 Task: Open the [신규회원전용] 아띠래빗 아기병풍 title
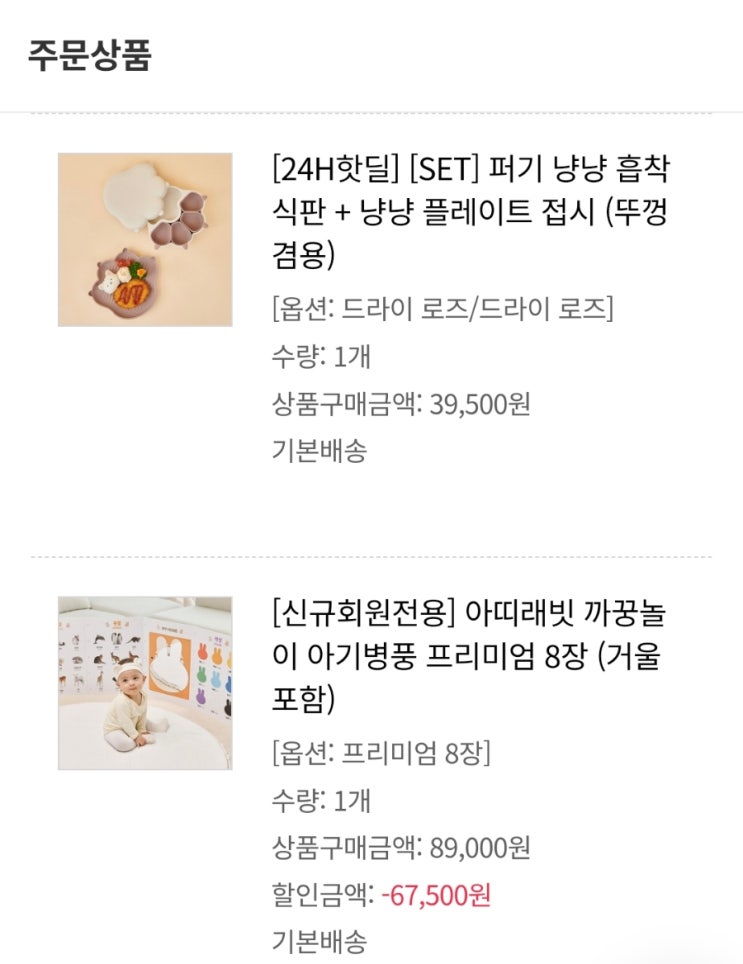pos(469,655)
